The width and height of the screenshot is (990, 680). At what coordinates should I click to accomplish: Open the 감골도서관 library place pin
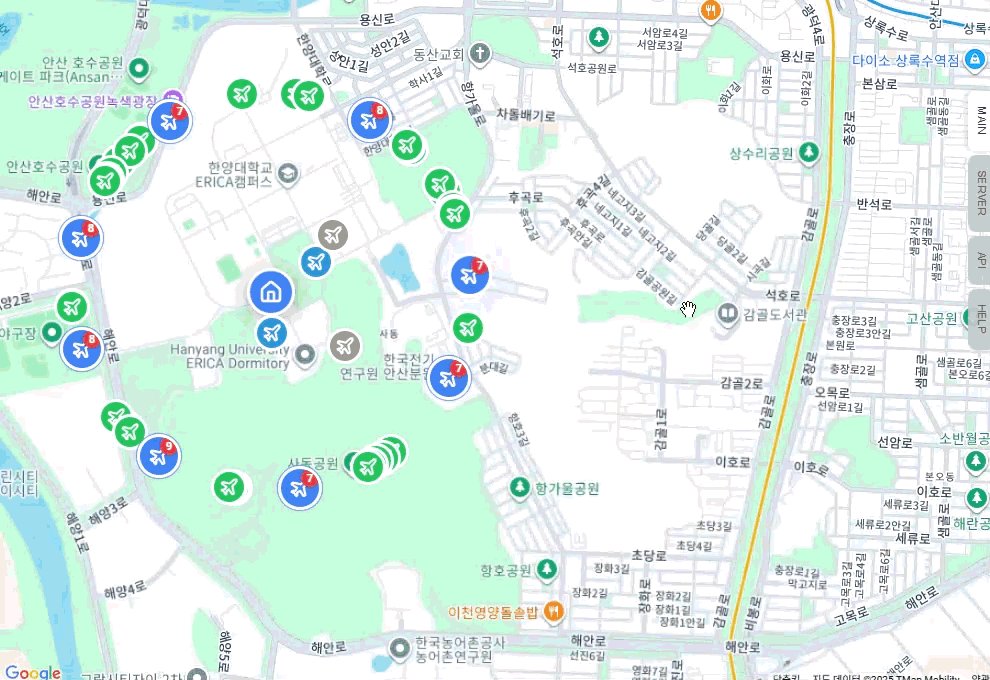click(x=727, y=314)
